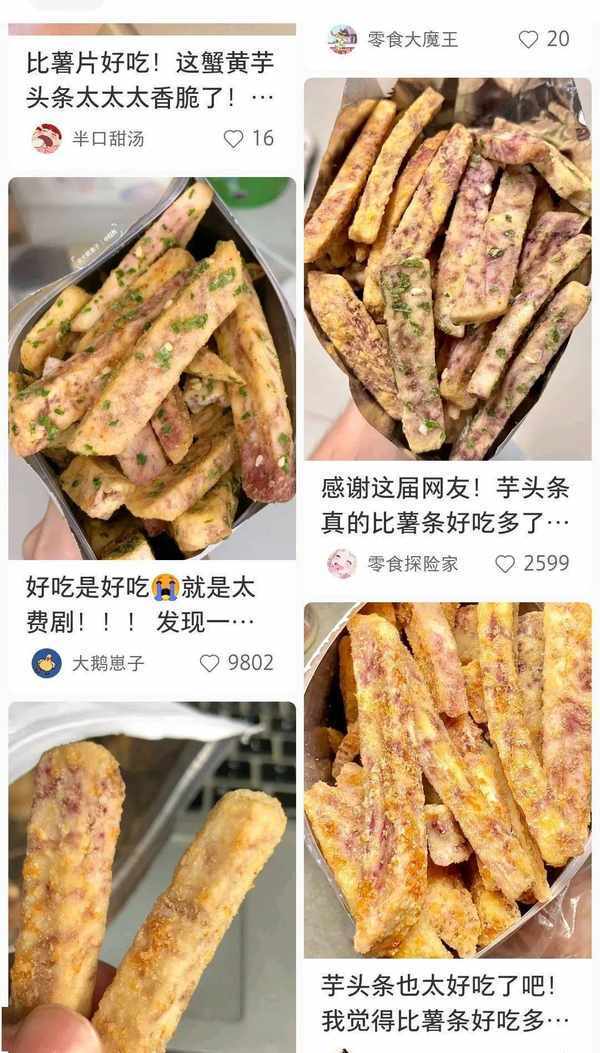
Task: Like the post by 大鹅崽子
Action: coord(210,663)
